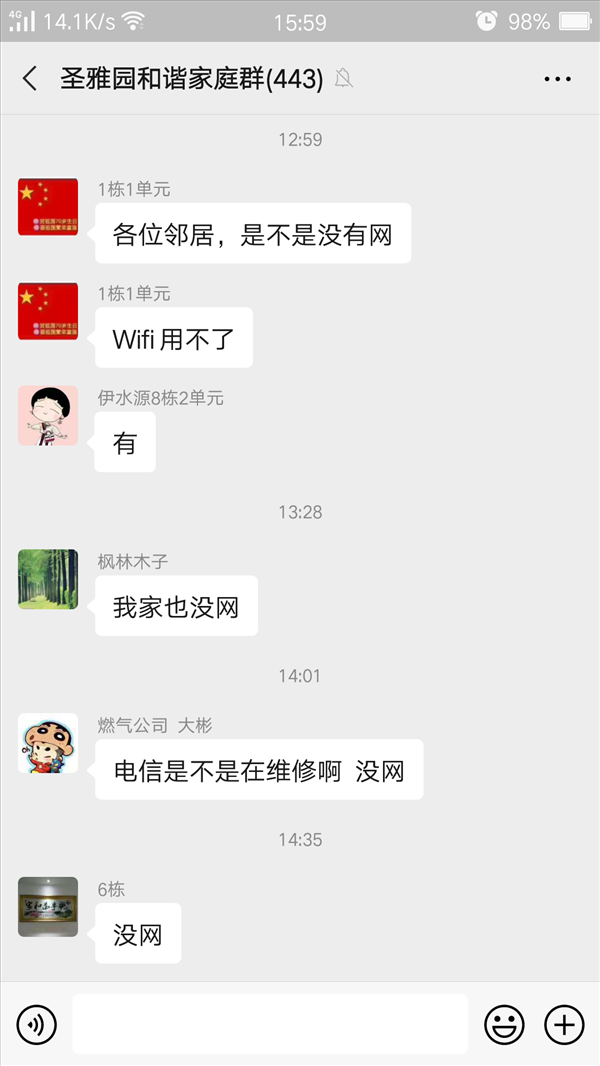Go back from the group chat
Screen dimensions: 600x1066
click(x=30, y=79)
